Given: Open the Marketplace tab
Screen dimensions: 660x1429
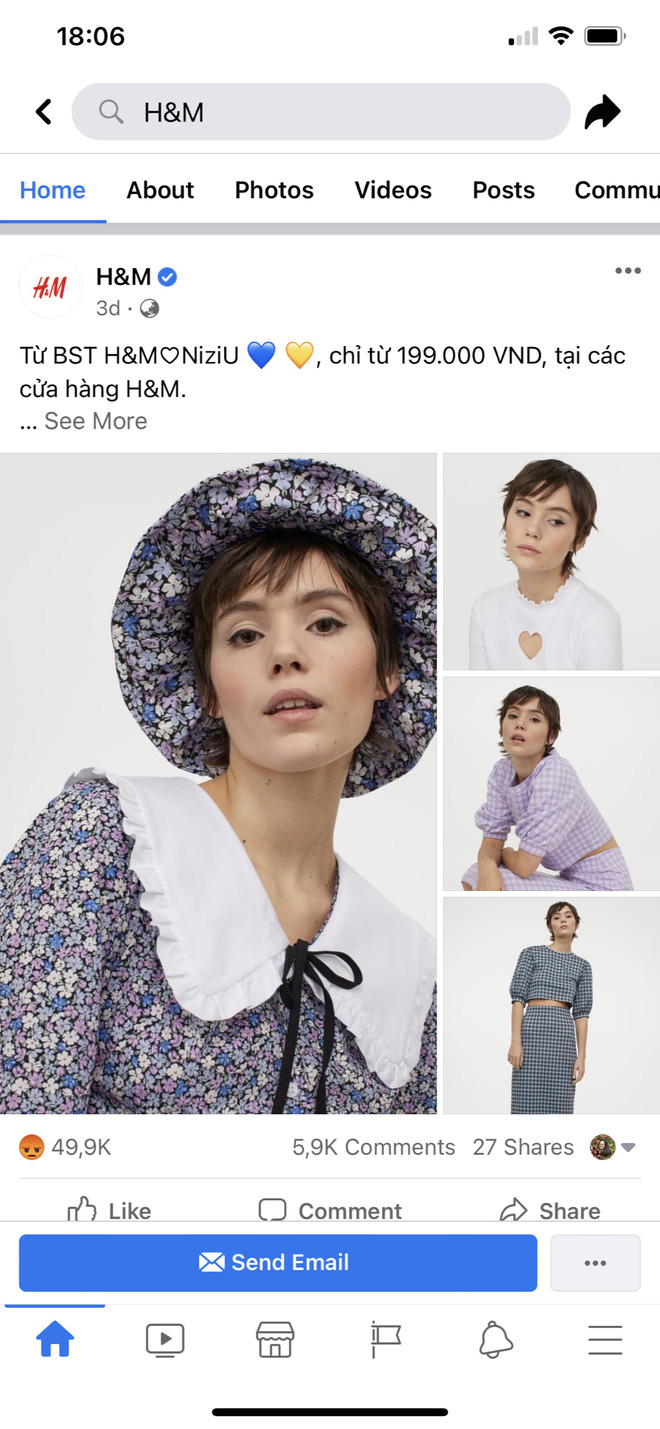Looking at the screenshot, I should 275,1339.
